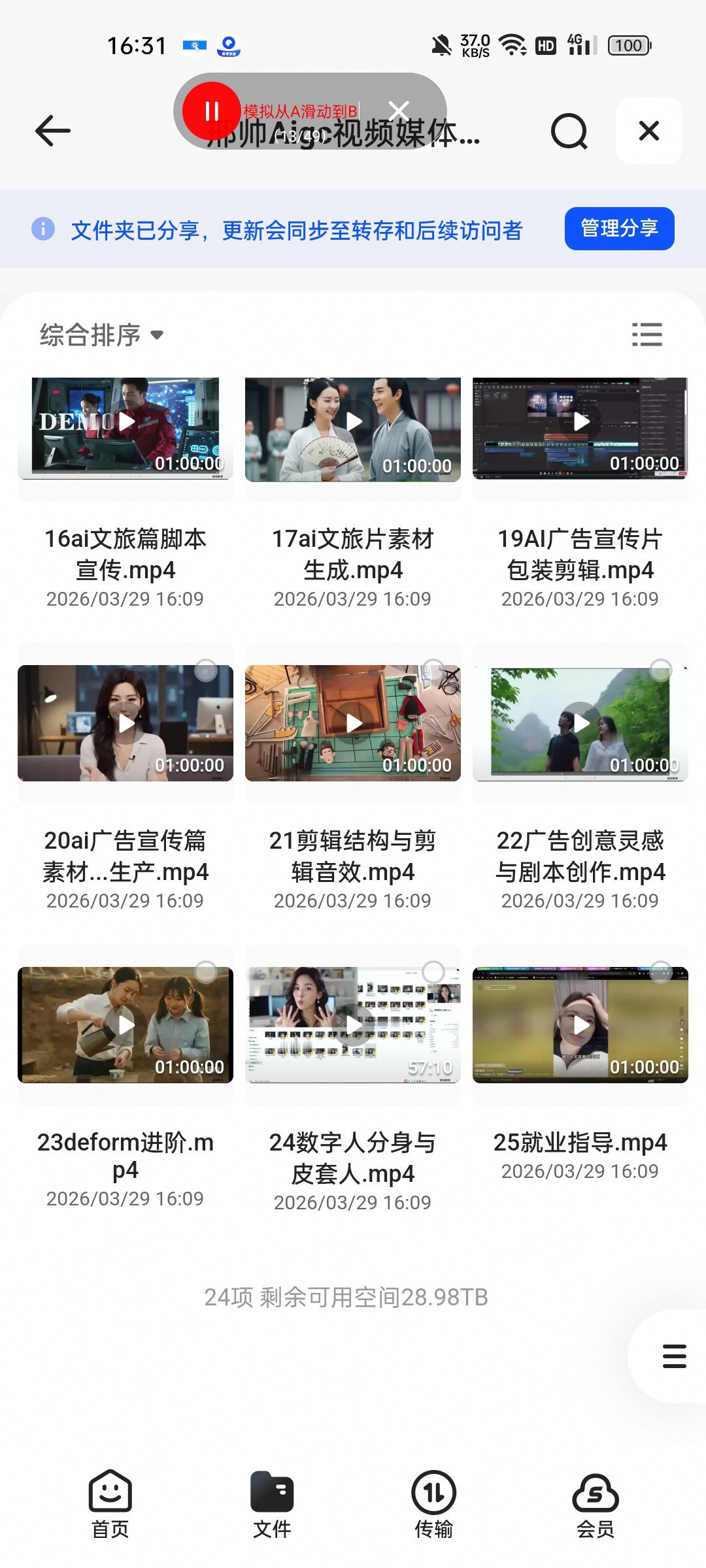
Task: Play 23deform进阶.mp4
Action: click(x=126, y=1025)
